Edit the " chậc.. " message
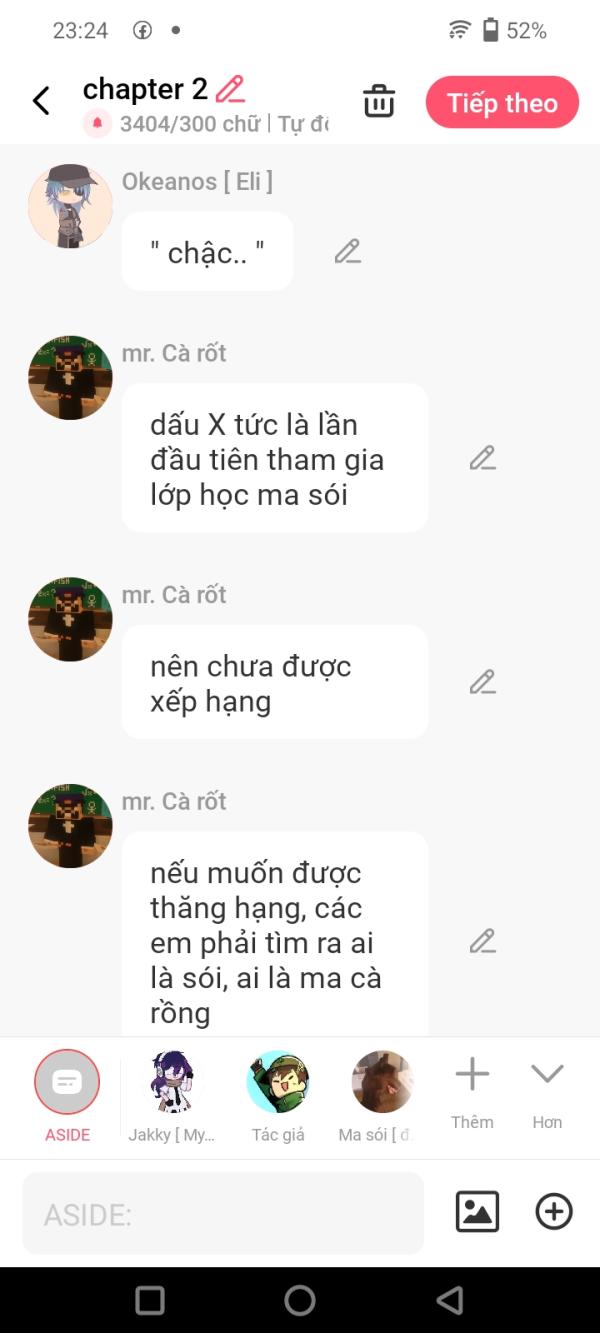 pyautogui.click(x=347, y=251)
